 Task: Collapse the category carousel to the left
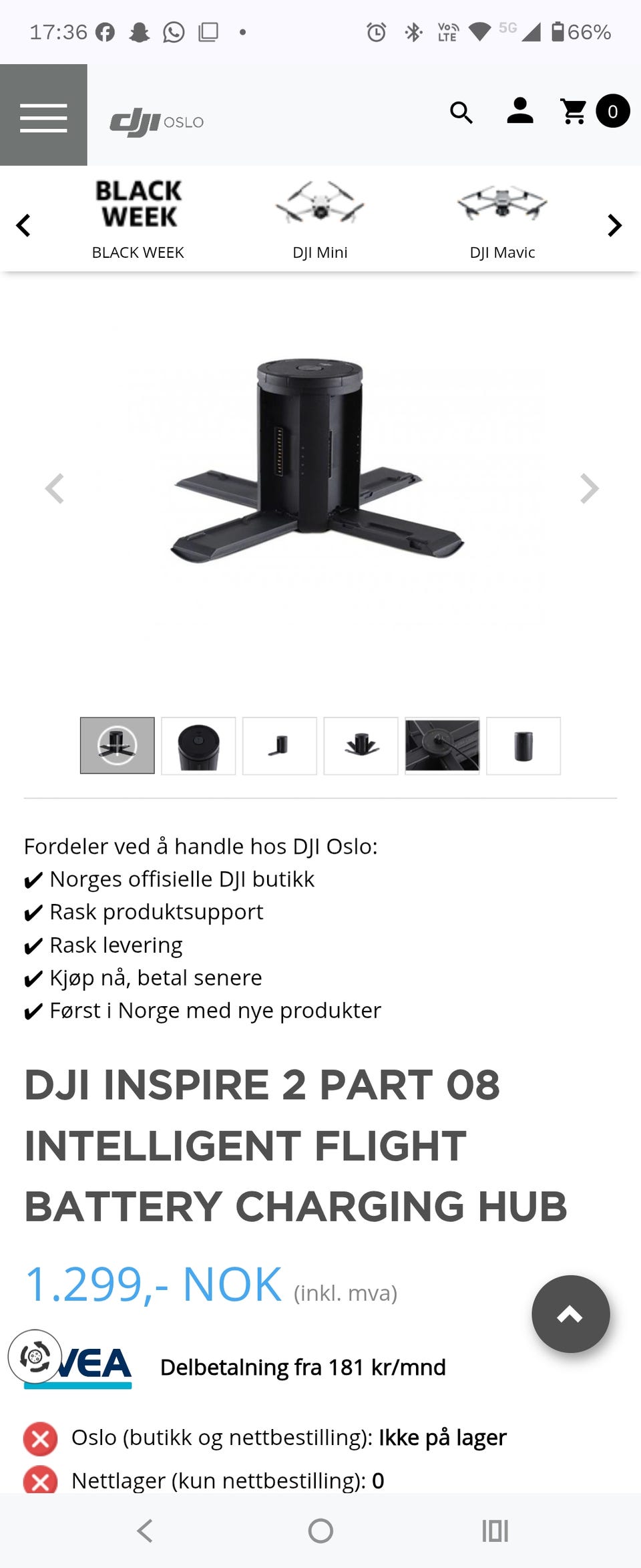coord(24,226)
